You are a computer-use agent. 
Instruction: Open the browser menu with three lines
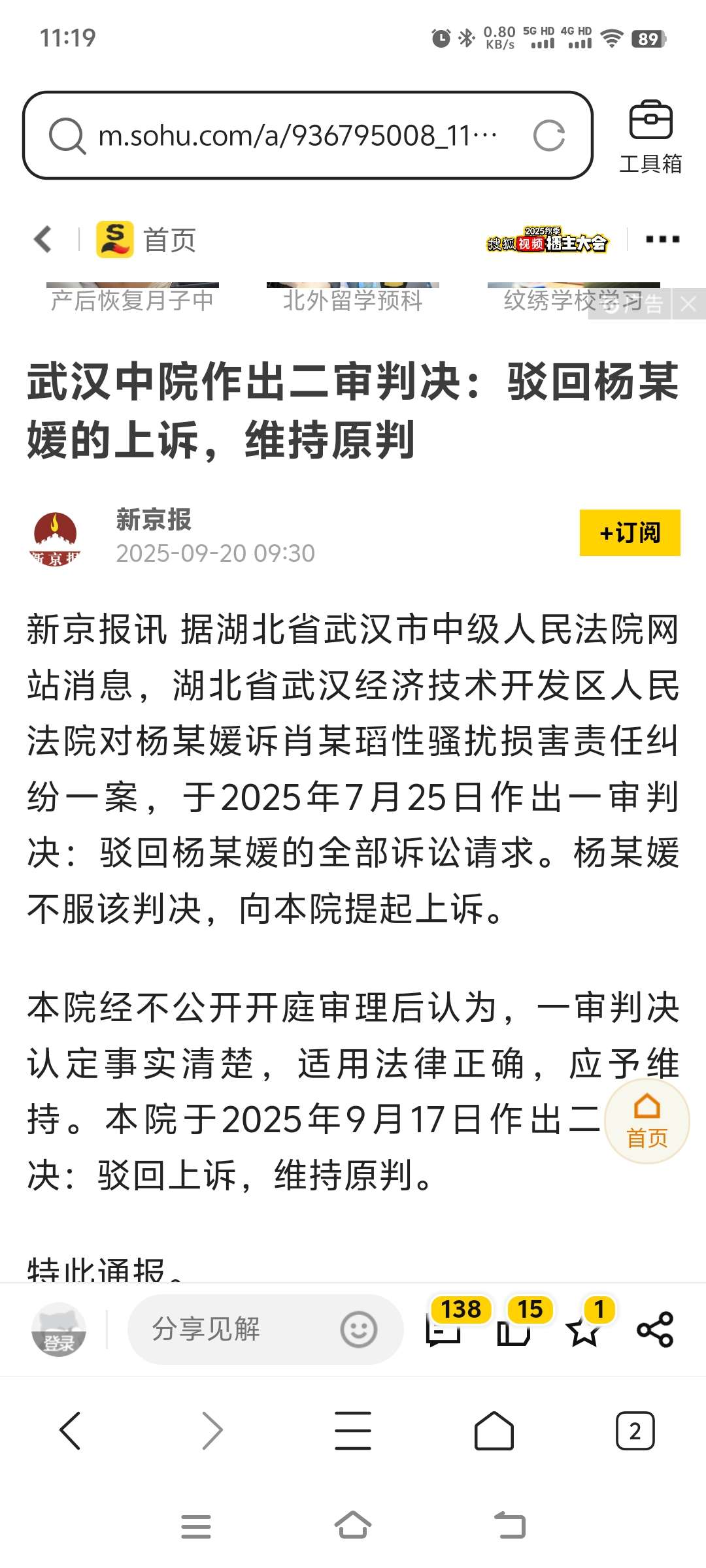[x=353, y=1431]
